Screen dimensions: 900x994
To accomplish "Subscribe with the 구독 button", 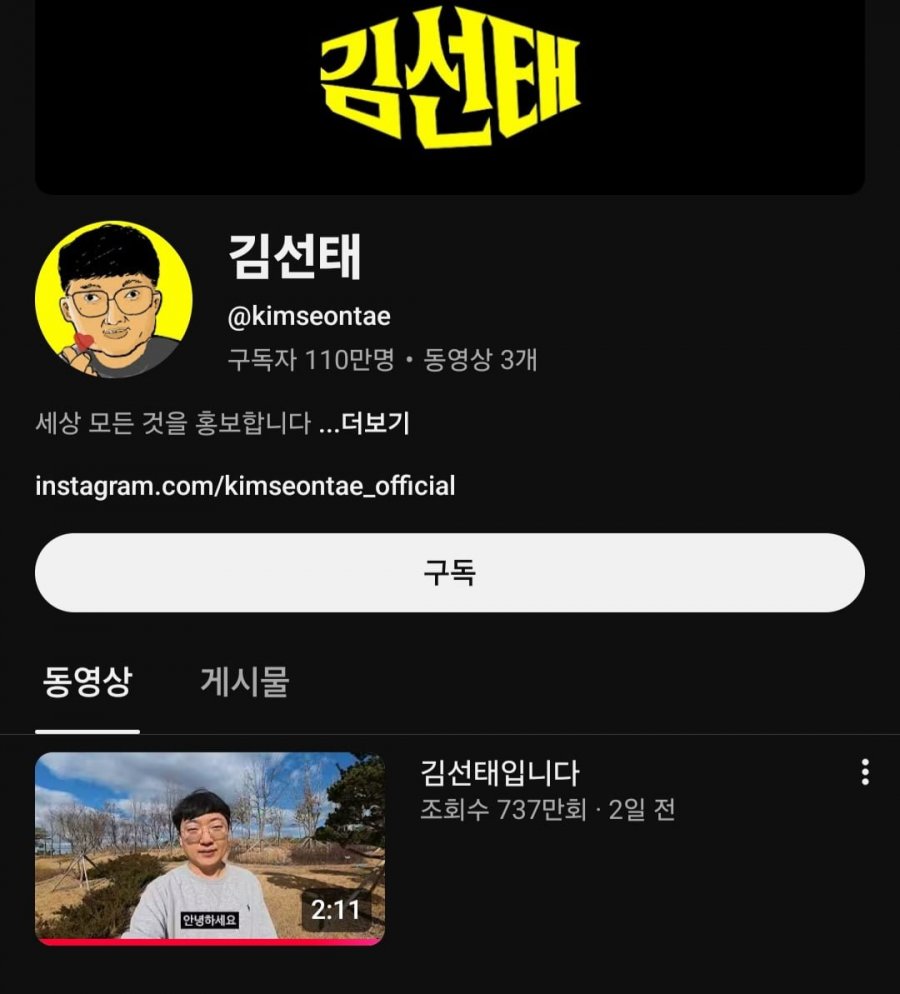I will 449,572.
